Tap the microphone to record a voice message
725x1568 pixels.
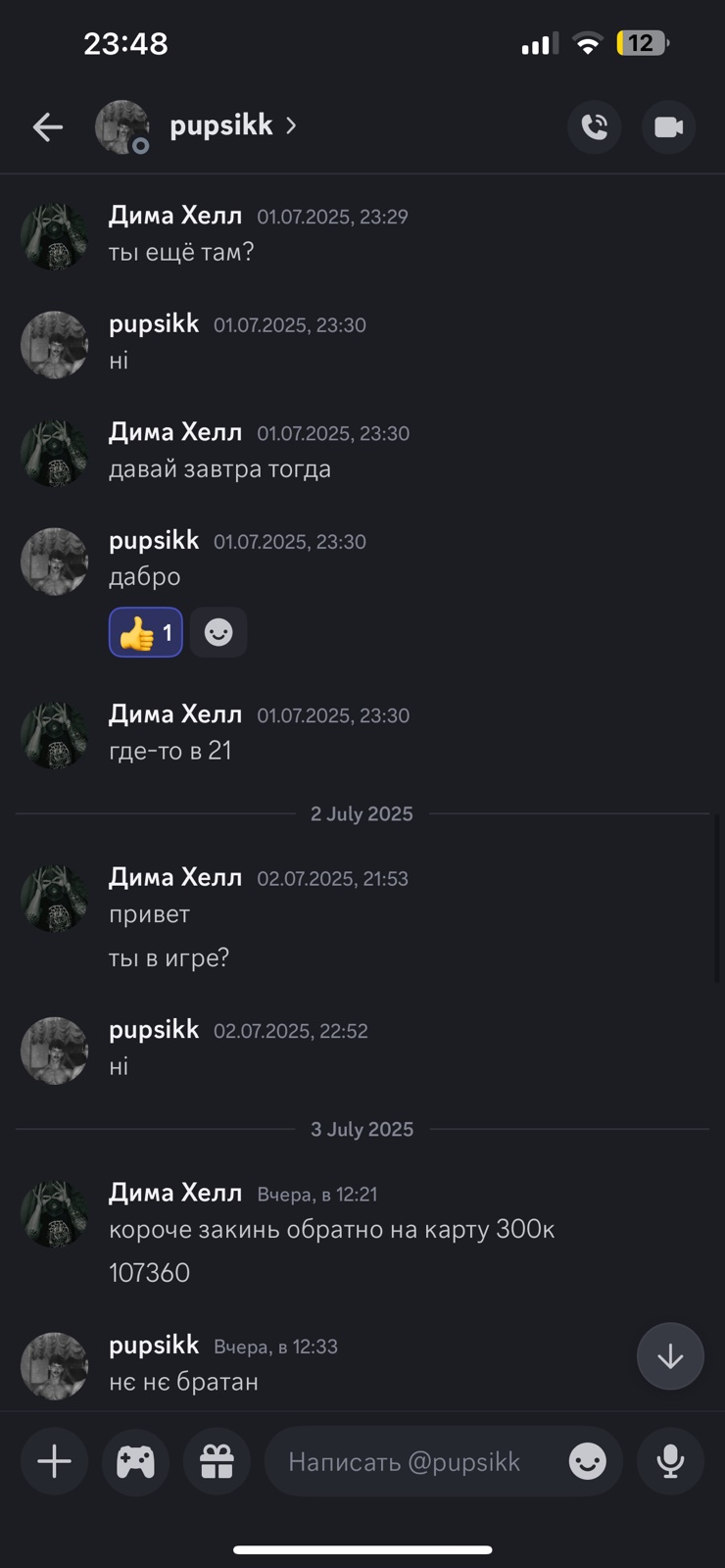[670, 1461]
